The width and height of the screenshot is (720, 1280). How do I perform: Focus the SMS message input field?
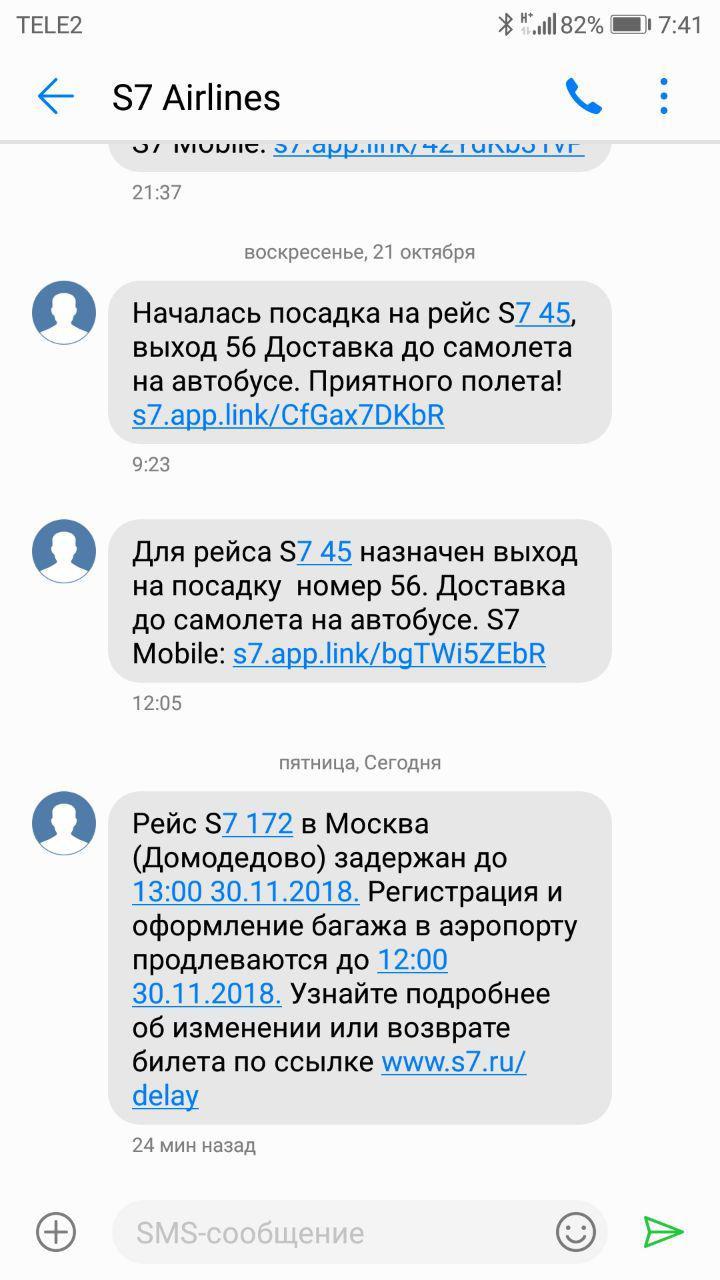[x=330, y=1232]
